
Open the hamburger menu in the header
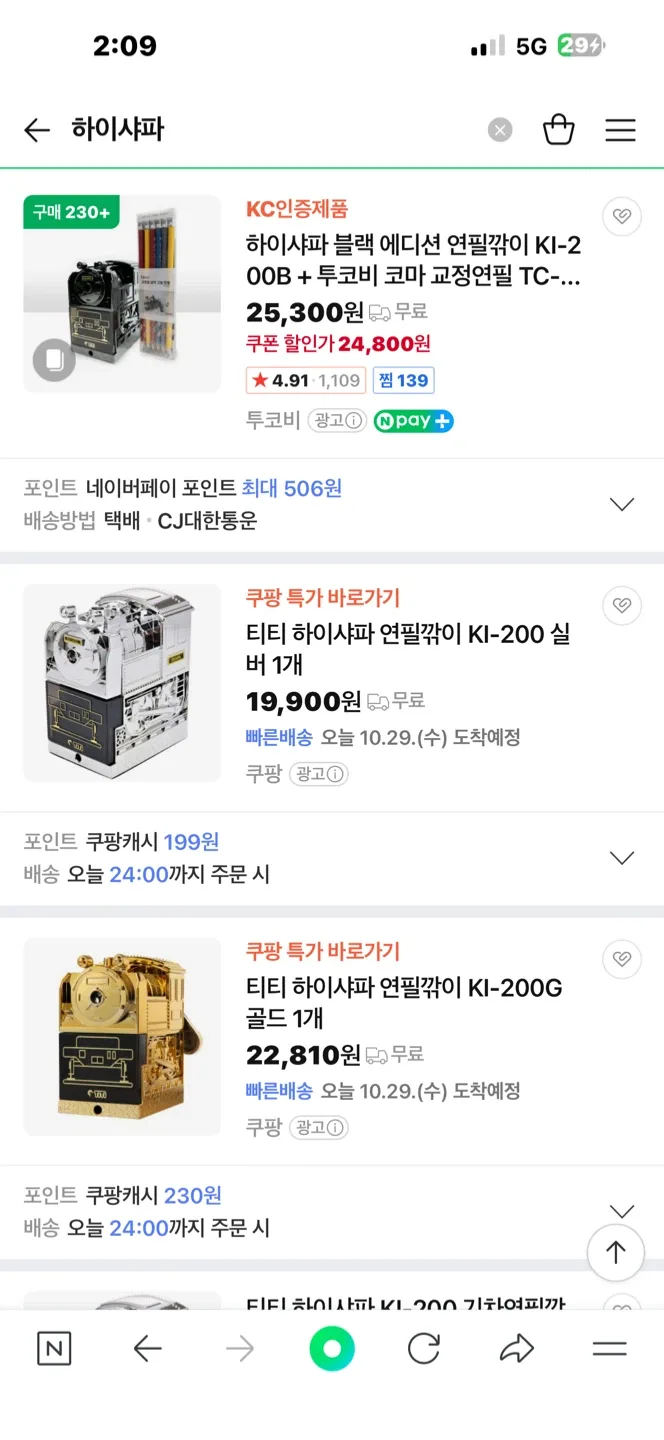620,130
